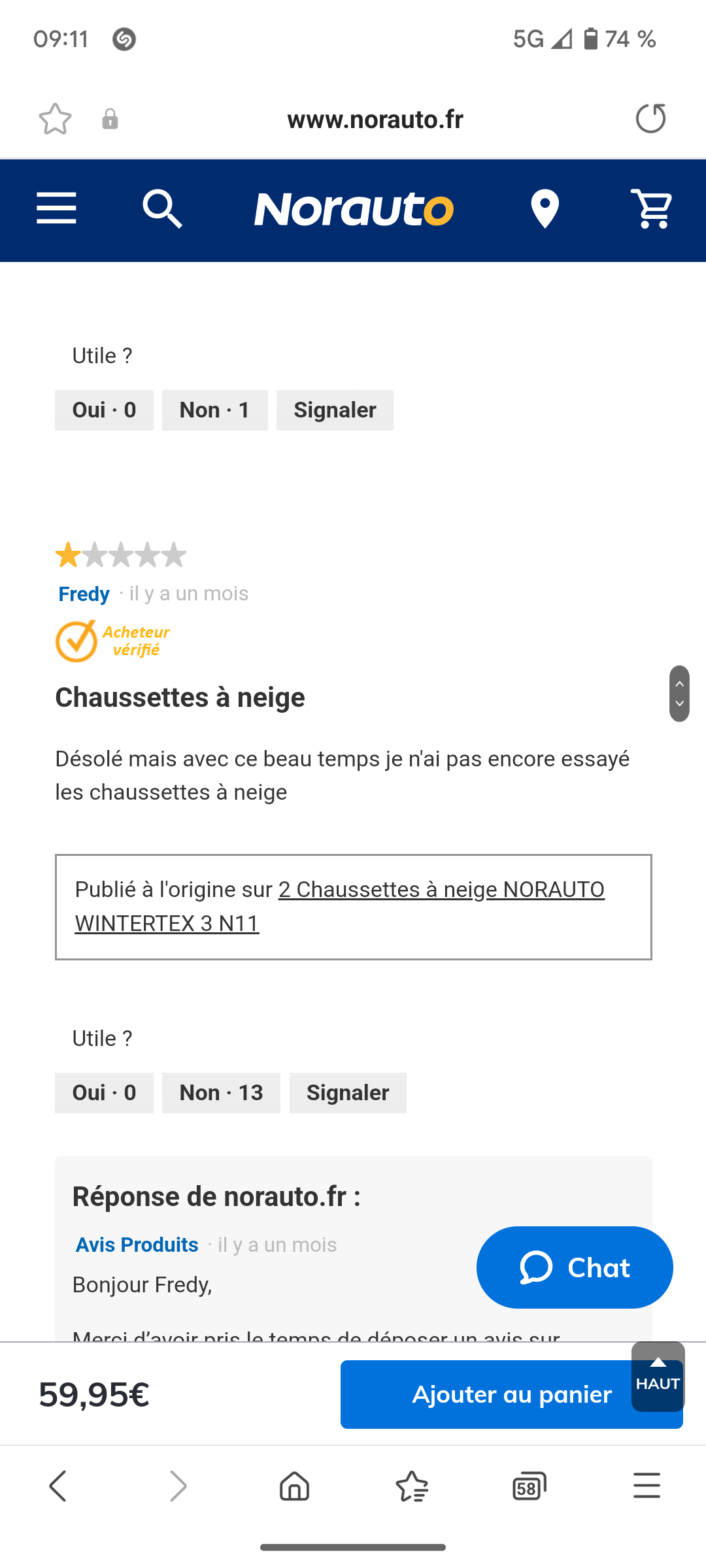706x1568 pixels.
Task: Mark Fredy's review useful with Oui · 0
Action: (x=104, y=1092)
